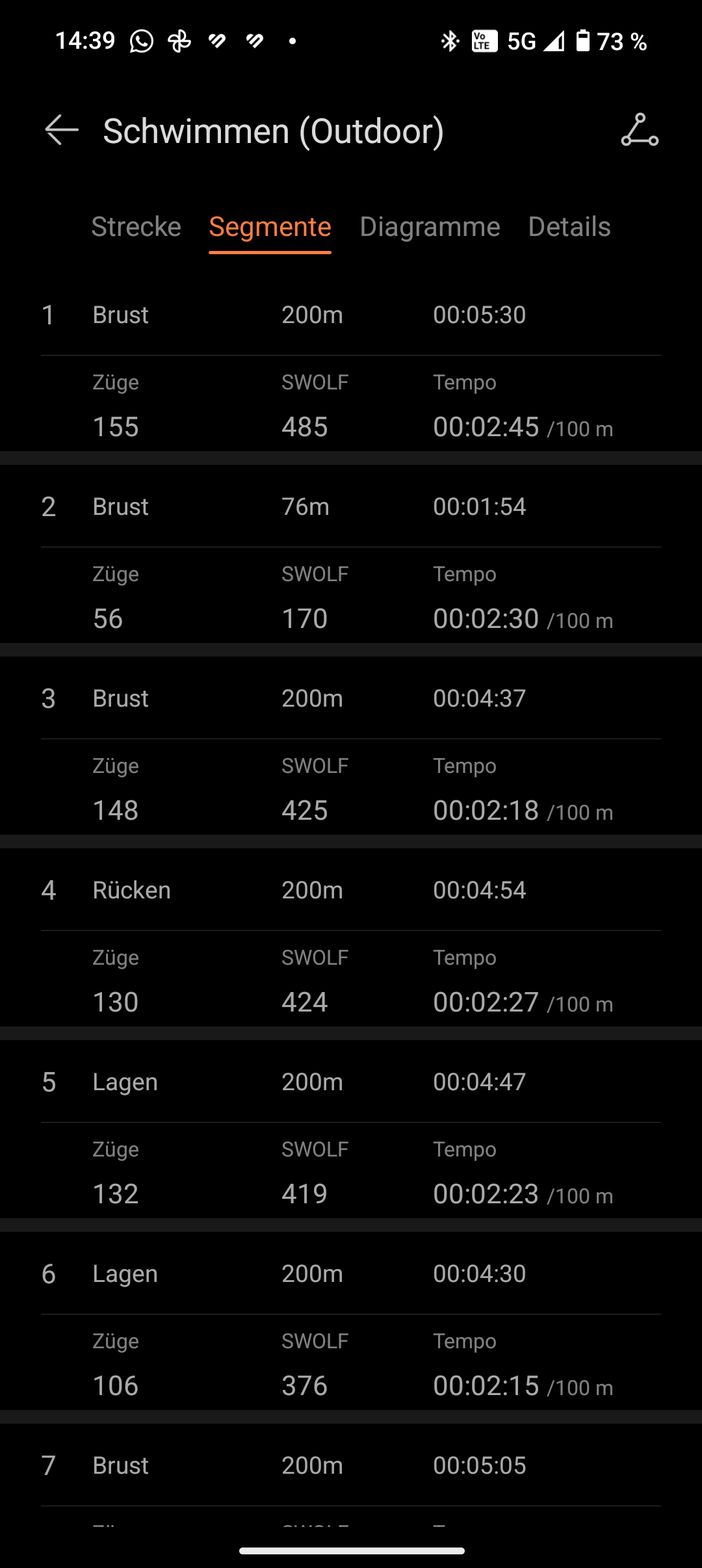702x1568 pixels.
Task: Go back from Schwimmen (Outdoor)
Action: point(62,130)
